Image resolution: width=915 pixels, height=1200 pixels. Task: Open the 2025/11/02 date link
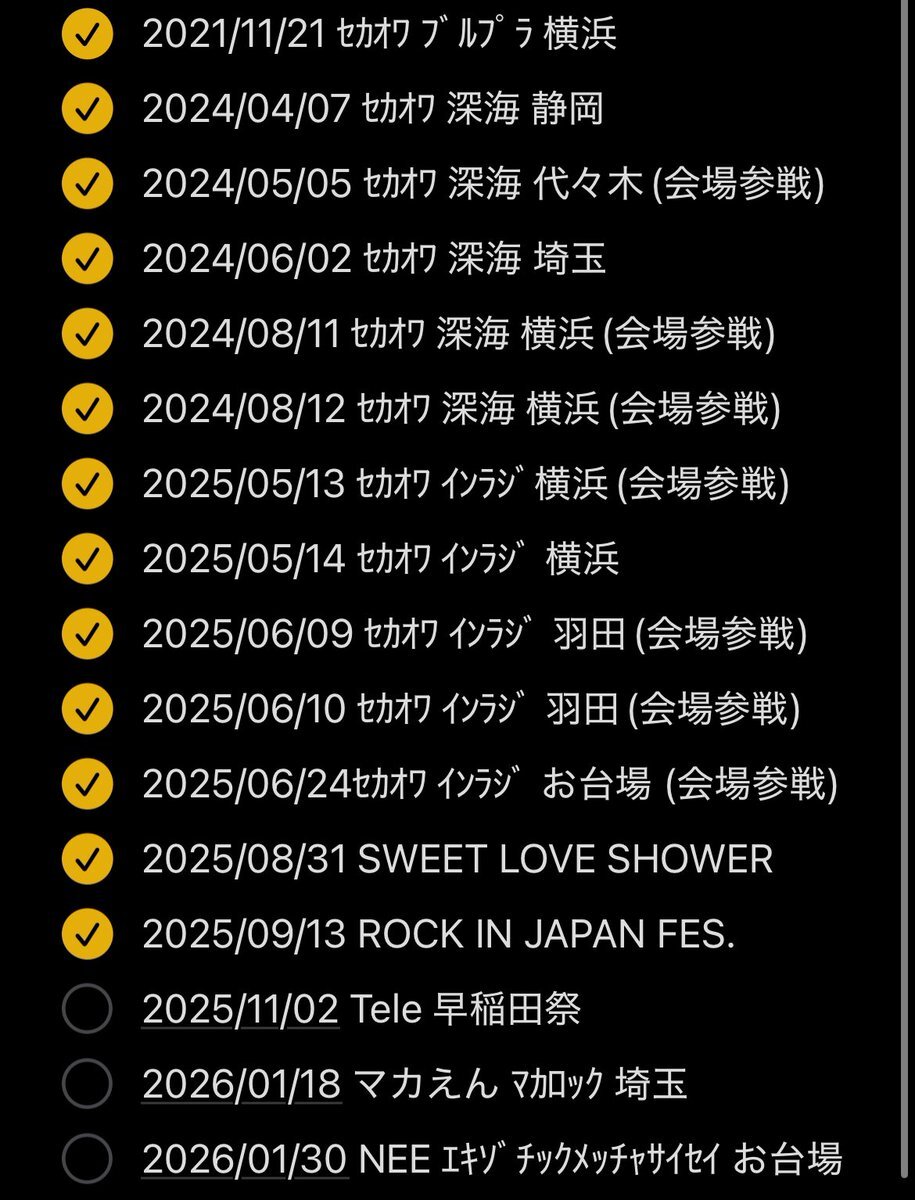[241, 1010]
